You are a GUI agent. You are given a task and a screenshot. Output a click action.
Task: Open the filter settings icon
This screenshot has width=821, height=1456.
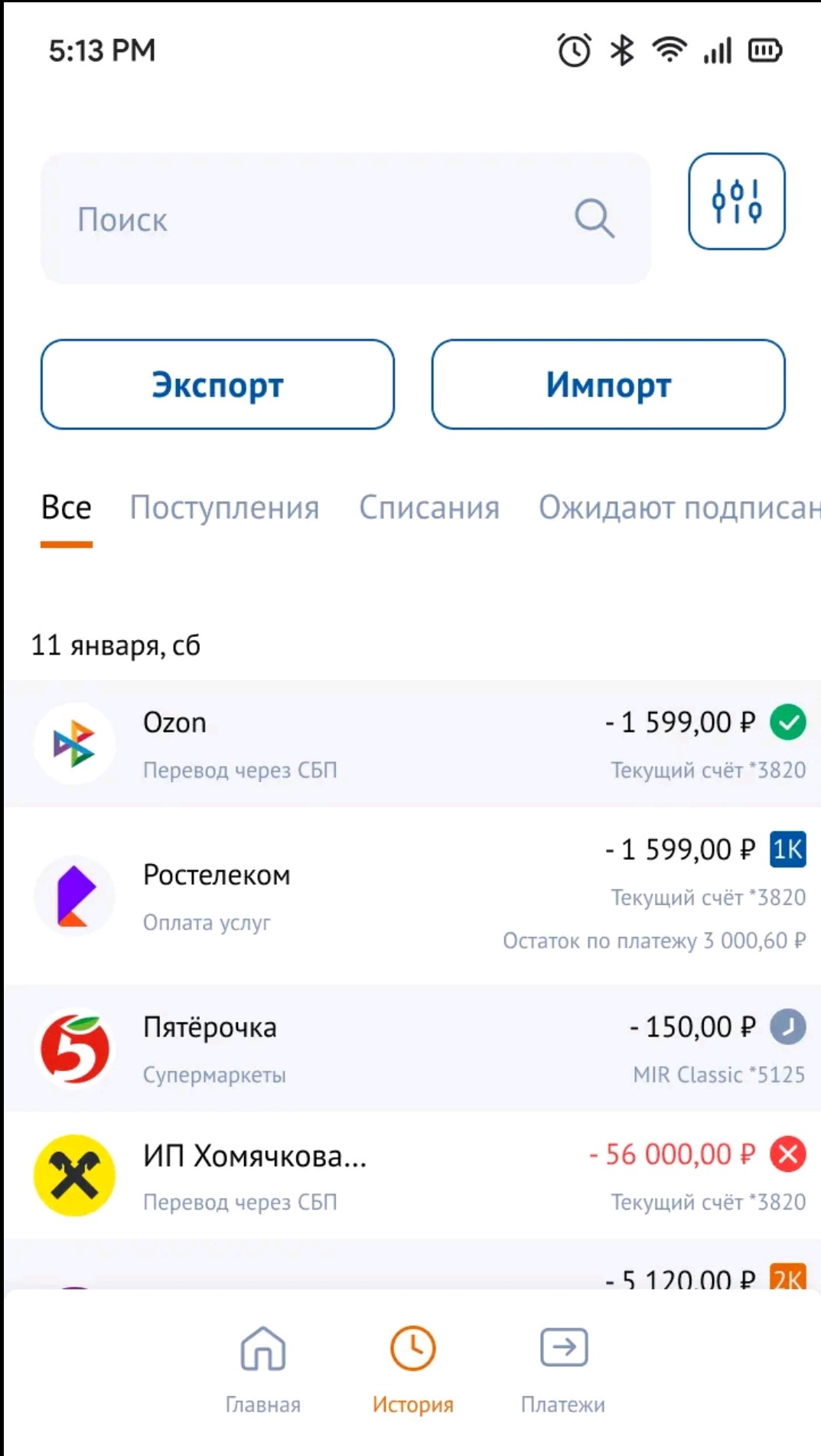737,201
